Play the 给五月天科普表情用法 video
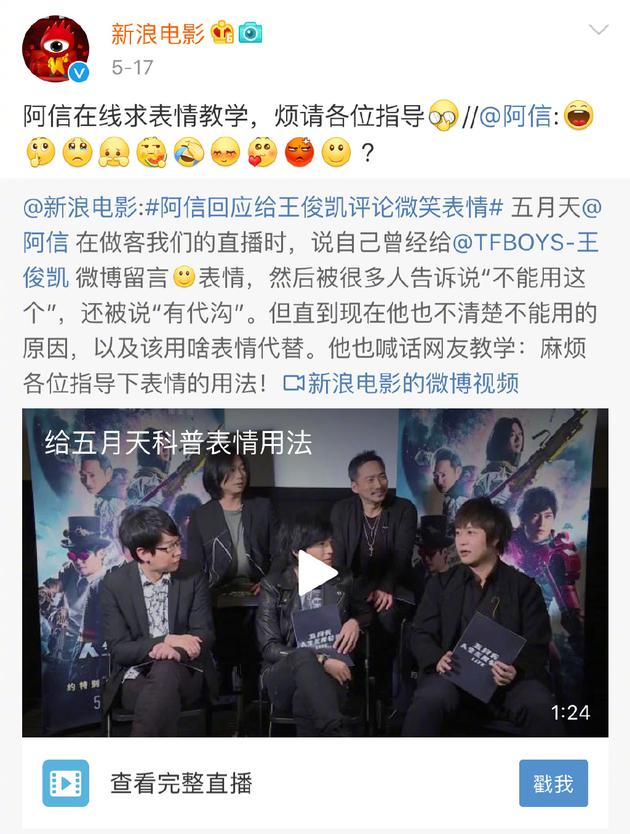630x834 pixels. tap(316, 572)
